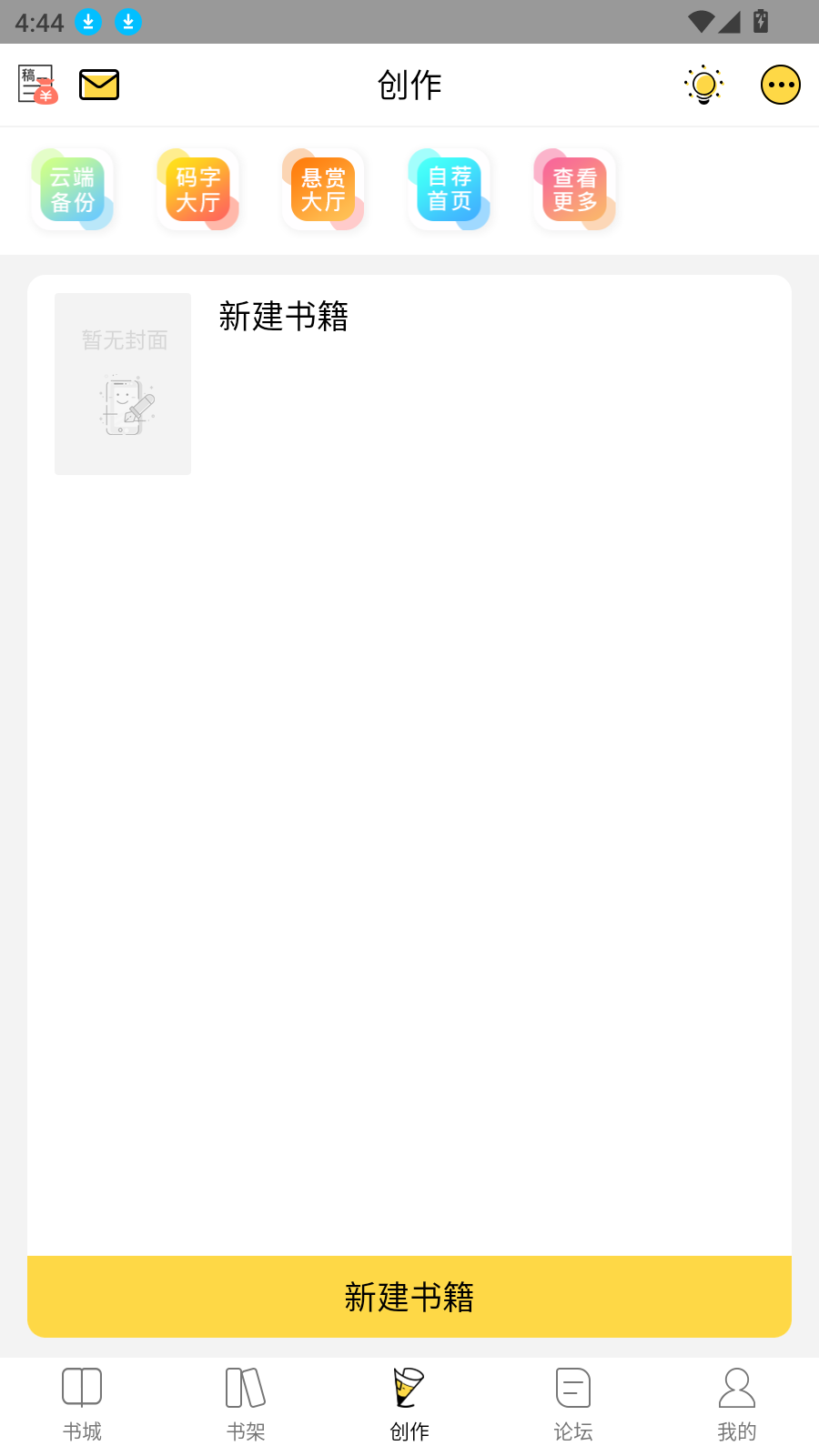
Task: Open 云端备份 cloud backup
Action: (x=73, y=189)
